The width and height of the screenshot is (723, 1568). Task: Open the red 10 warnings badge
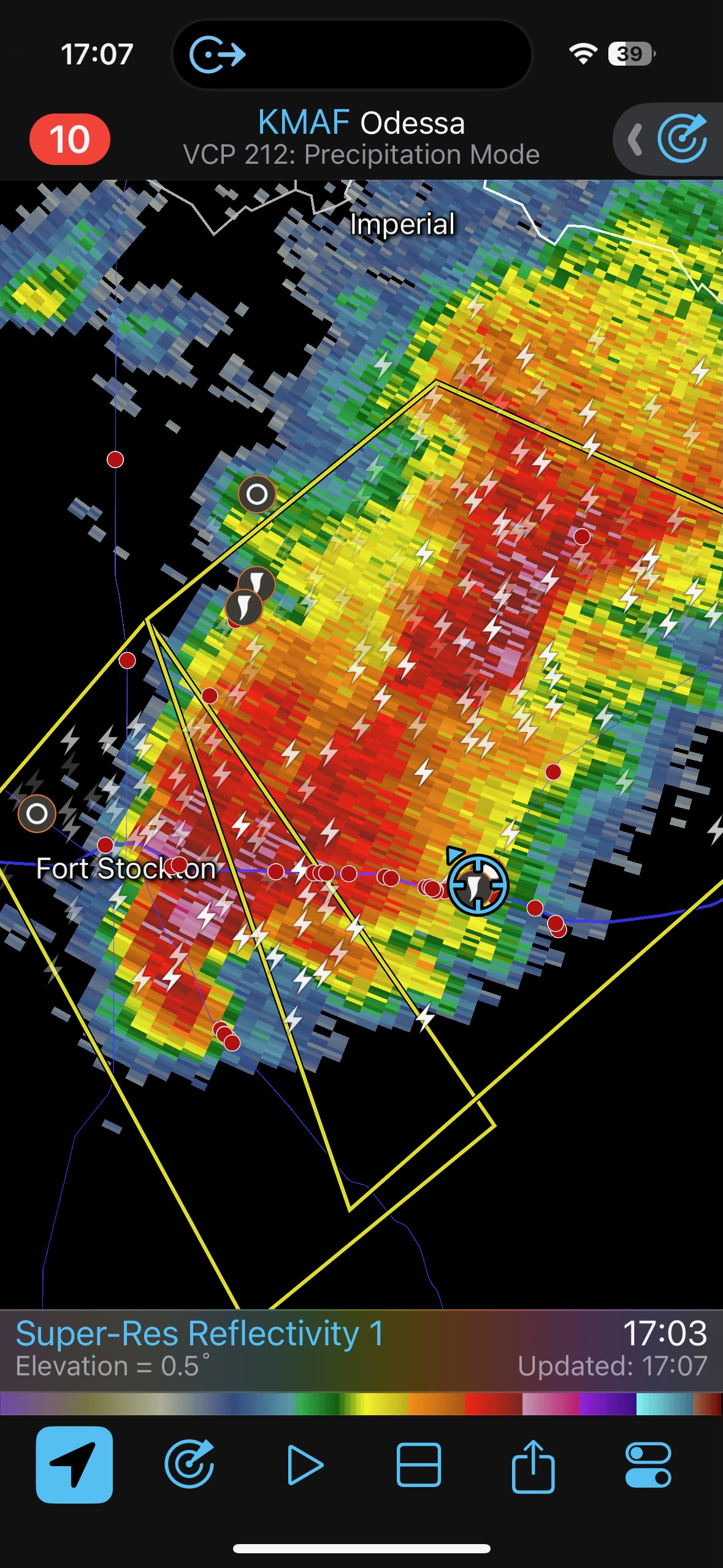(70, 139)
